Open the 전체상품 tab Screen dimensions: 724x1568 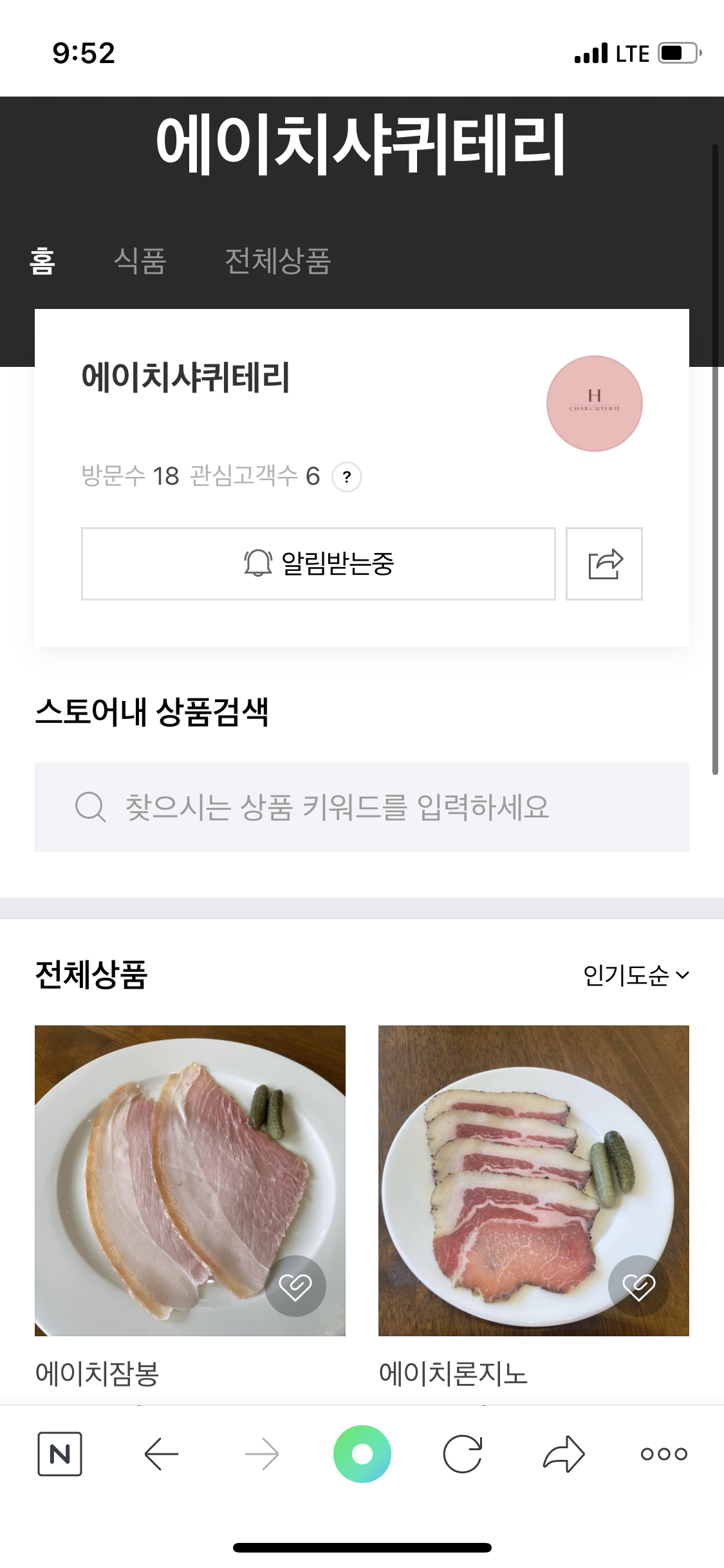[x=277, y=261]
